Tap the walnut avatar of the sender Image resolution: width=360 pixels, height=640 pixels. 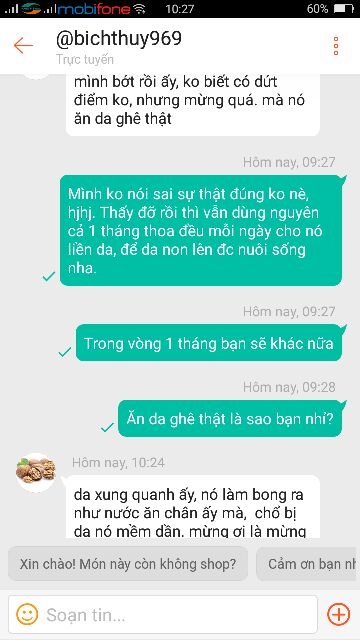(36, 472)
